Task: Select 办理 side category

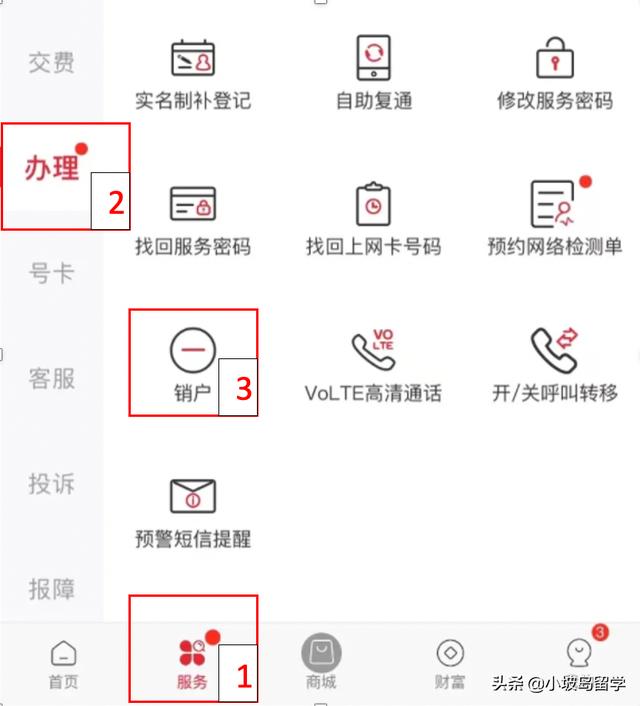Action: [52, 168]
